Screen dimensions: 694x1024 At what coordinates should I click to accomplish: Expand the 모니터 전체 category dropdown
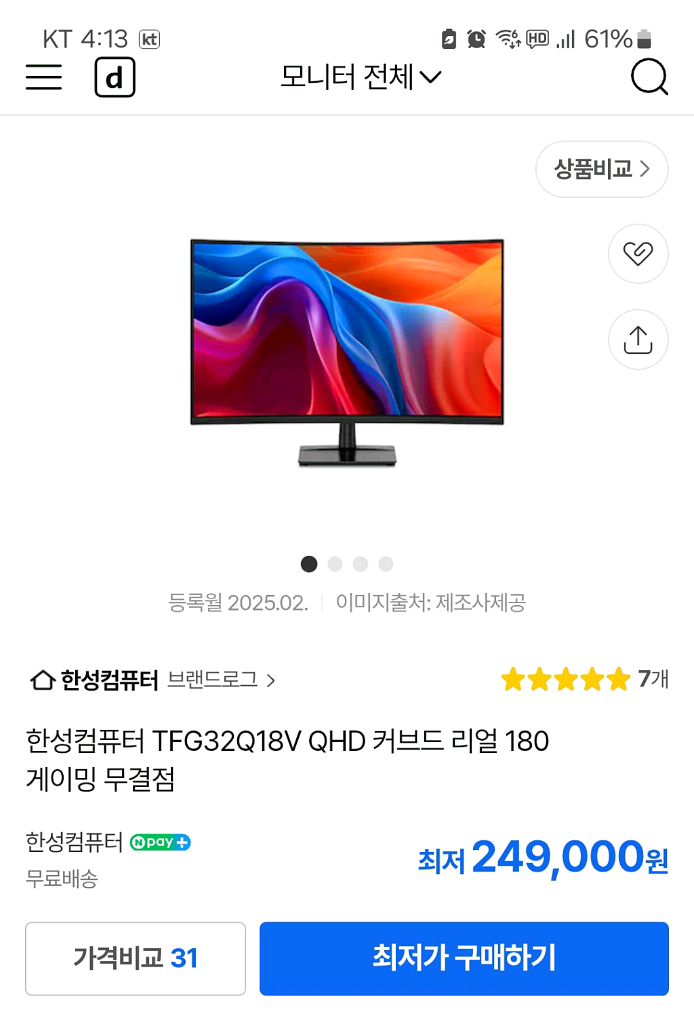coord(361,77)
